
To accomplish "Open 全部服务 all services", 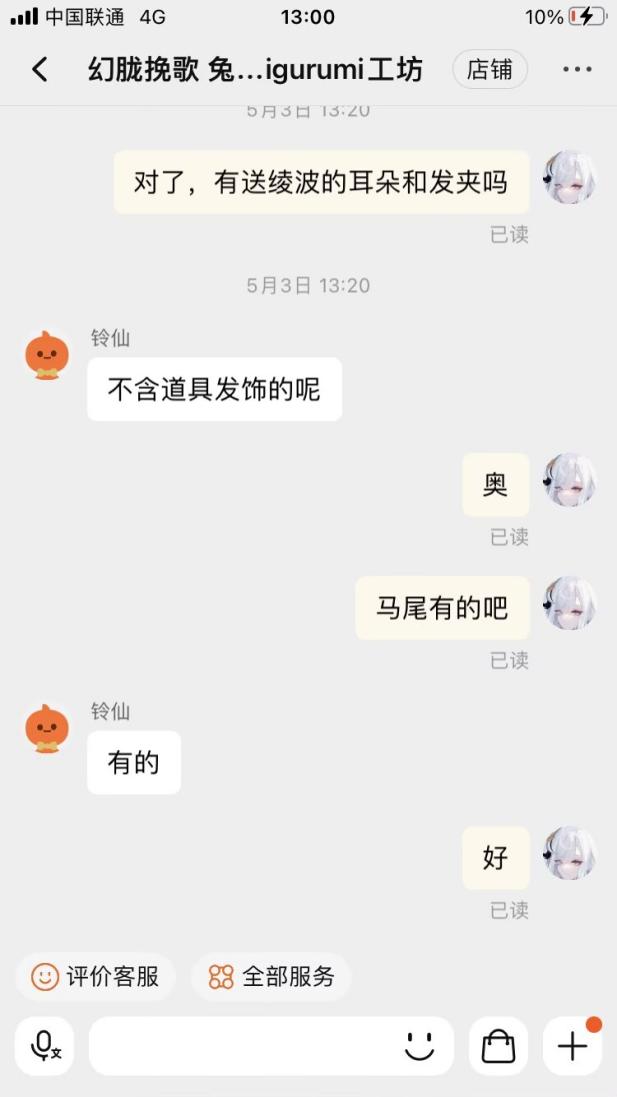I will point(272,977).
